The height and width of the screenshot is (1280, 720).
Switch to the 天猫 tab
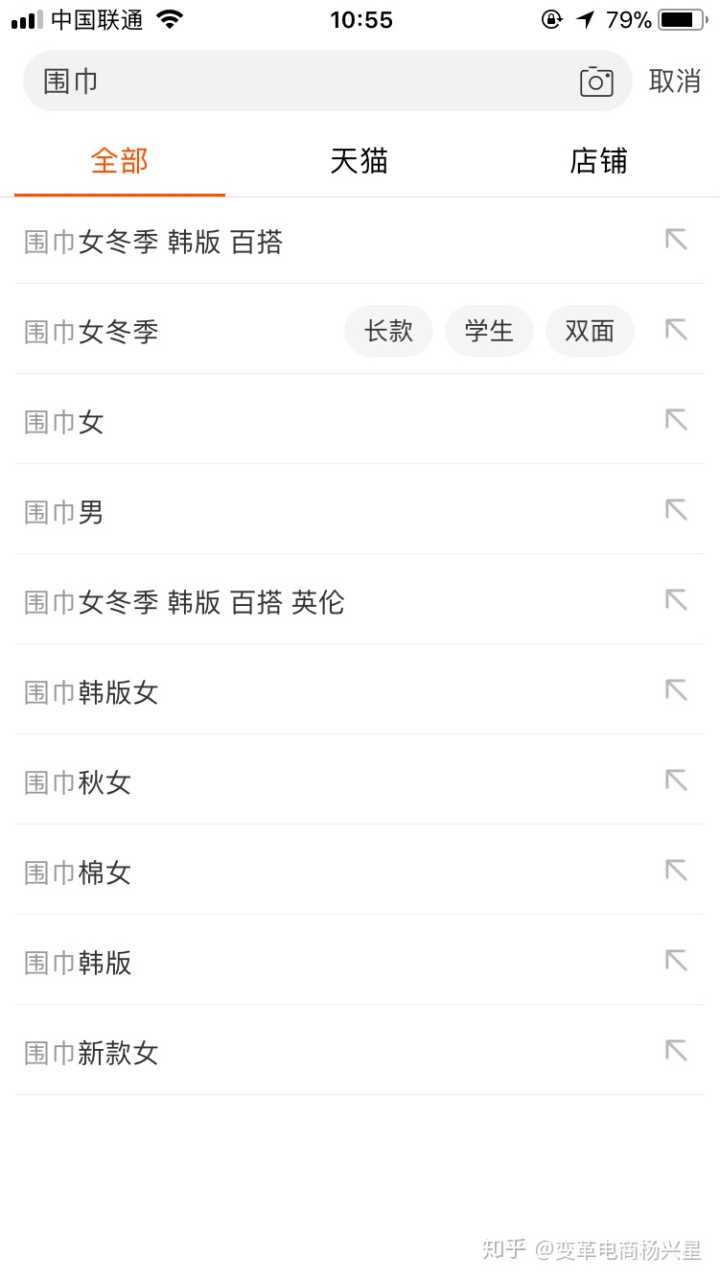point(359,161)
